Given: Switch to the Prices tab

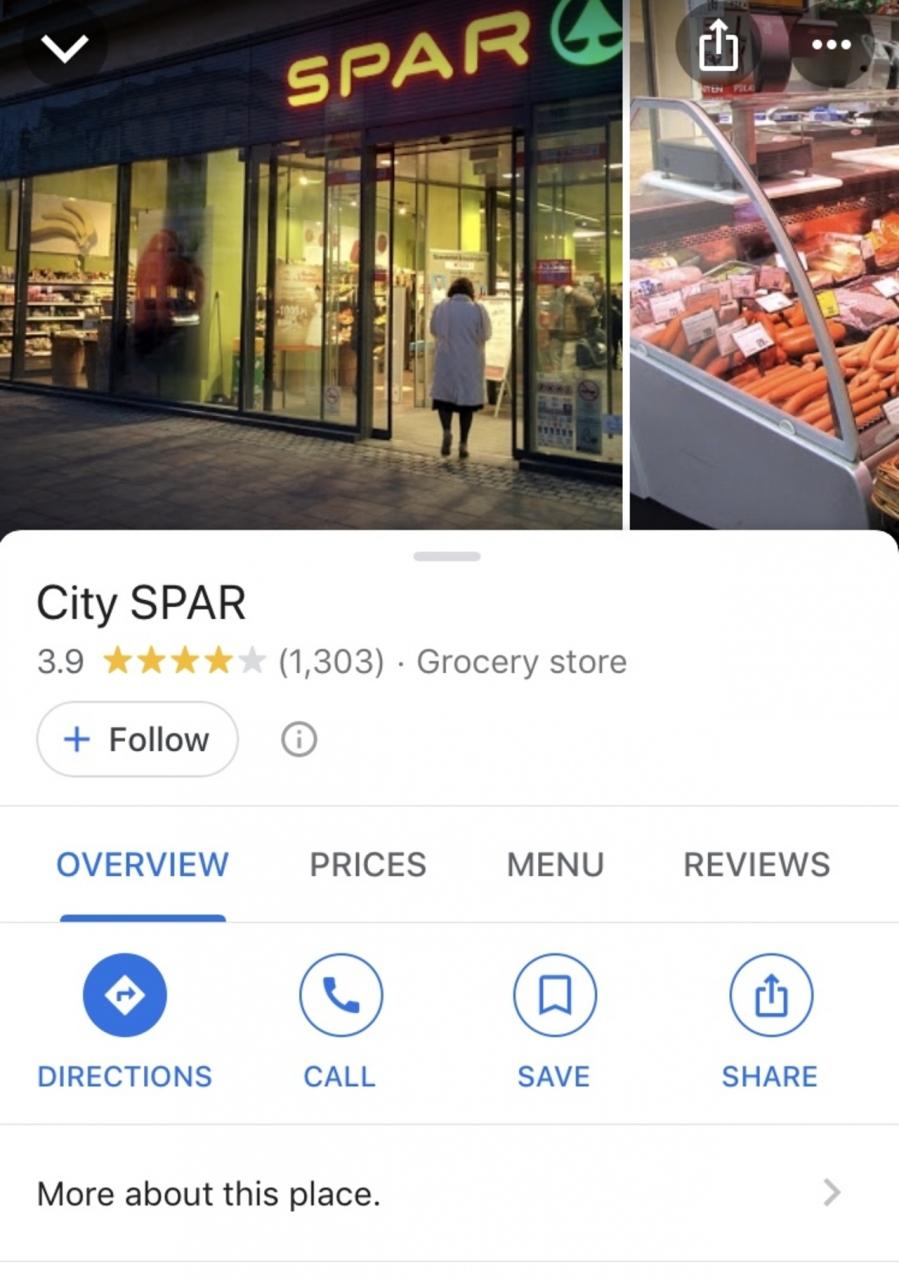Looking at the screenshot, I should [367, 865].
